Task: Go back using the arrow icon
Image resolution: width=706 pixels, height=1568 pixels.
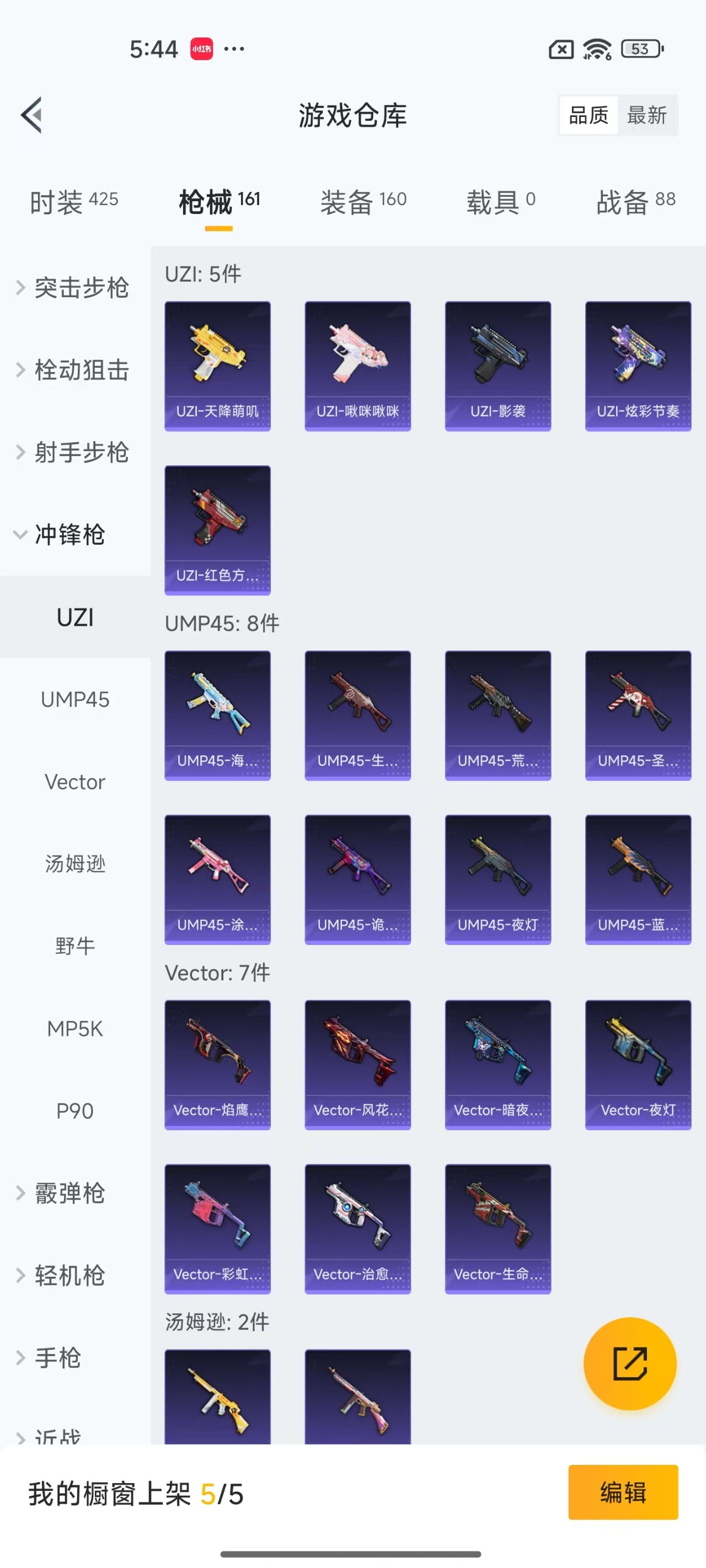Action: point(31,115)
